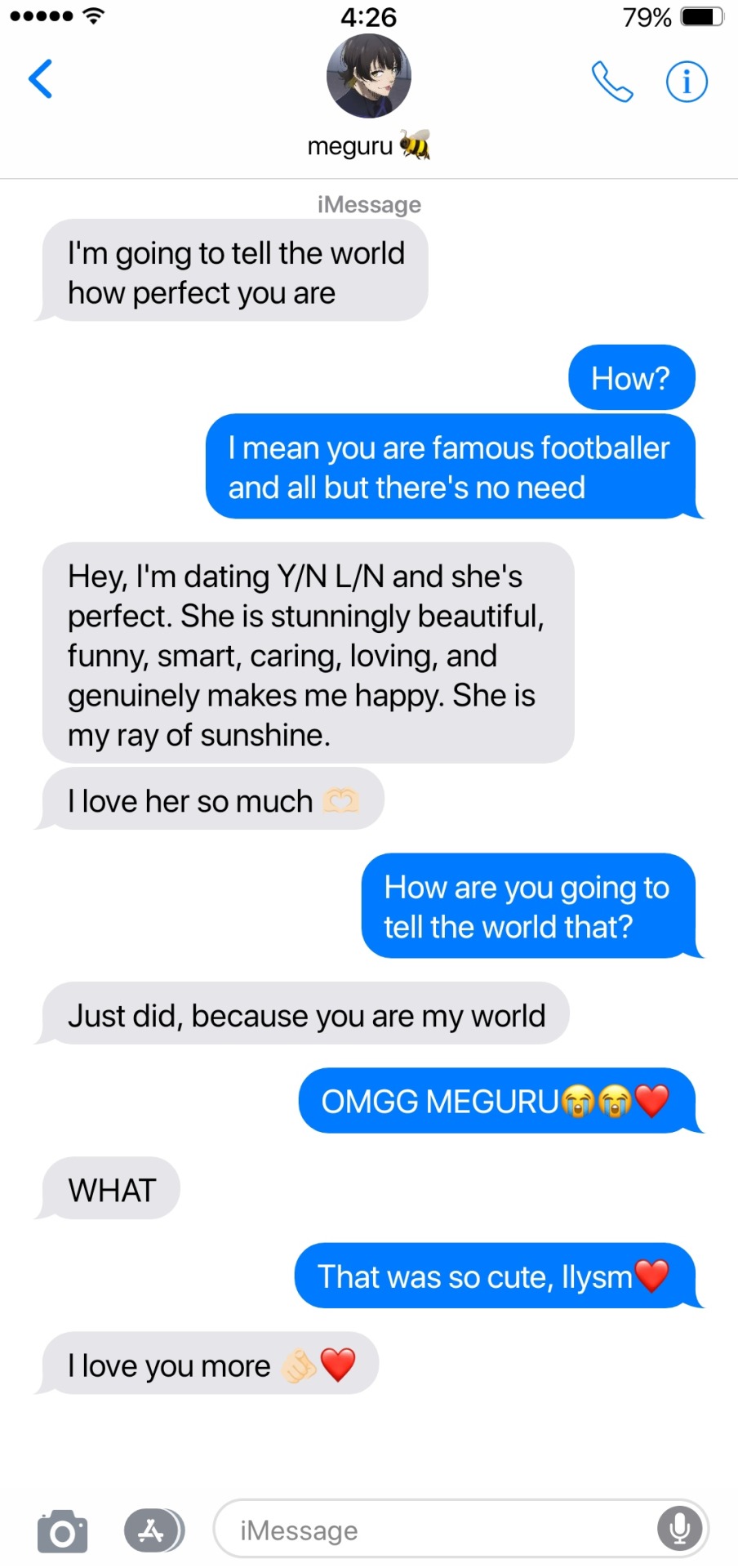This screenshot has height=1568, width=738.
Task: Open conversation details info icon
Action: click(x=687, y=82)
